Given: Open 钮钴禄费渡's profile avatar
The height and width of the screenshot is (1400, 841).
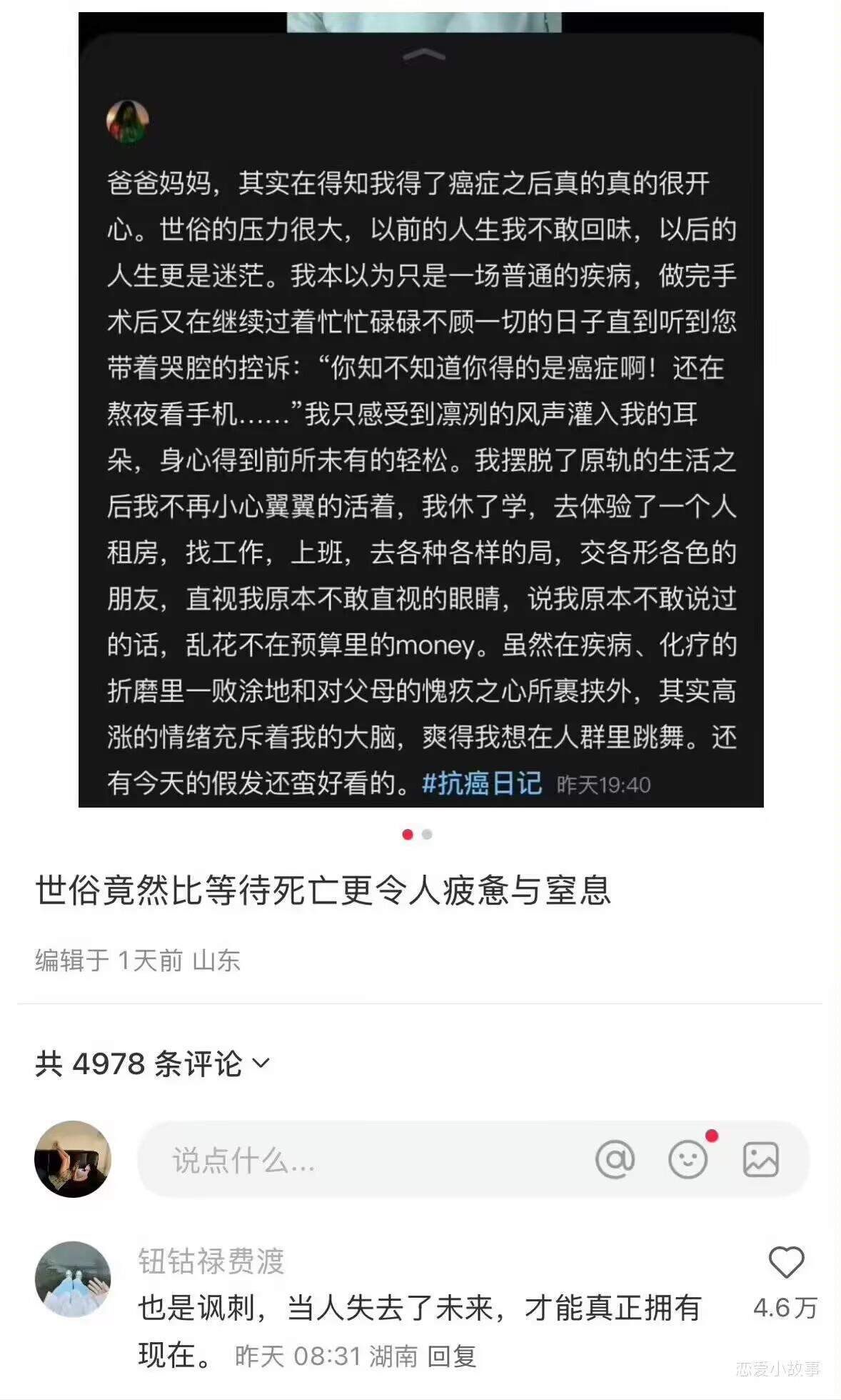Looking at the screenshot, I should (73, 1279).
